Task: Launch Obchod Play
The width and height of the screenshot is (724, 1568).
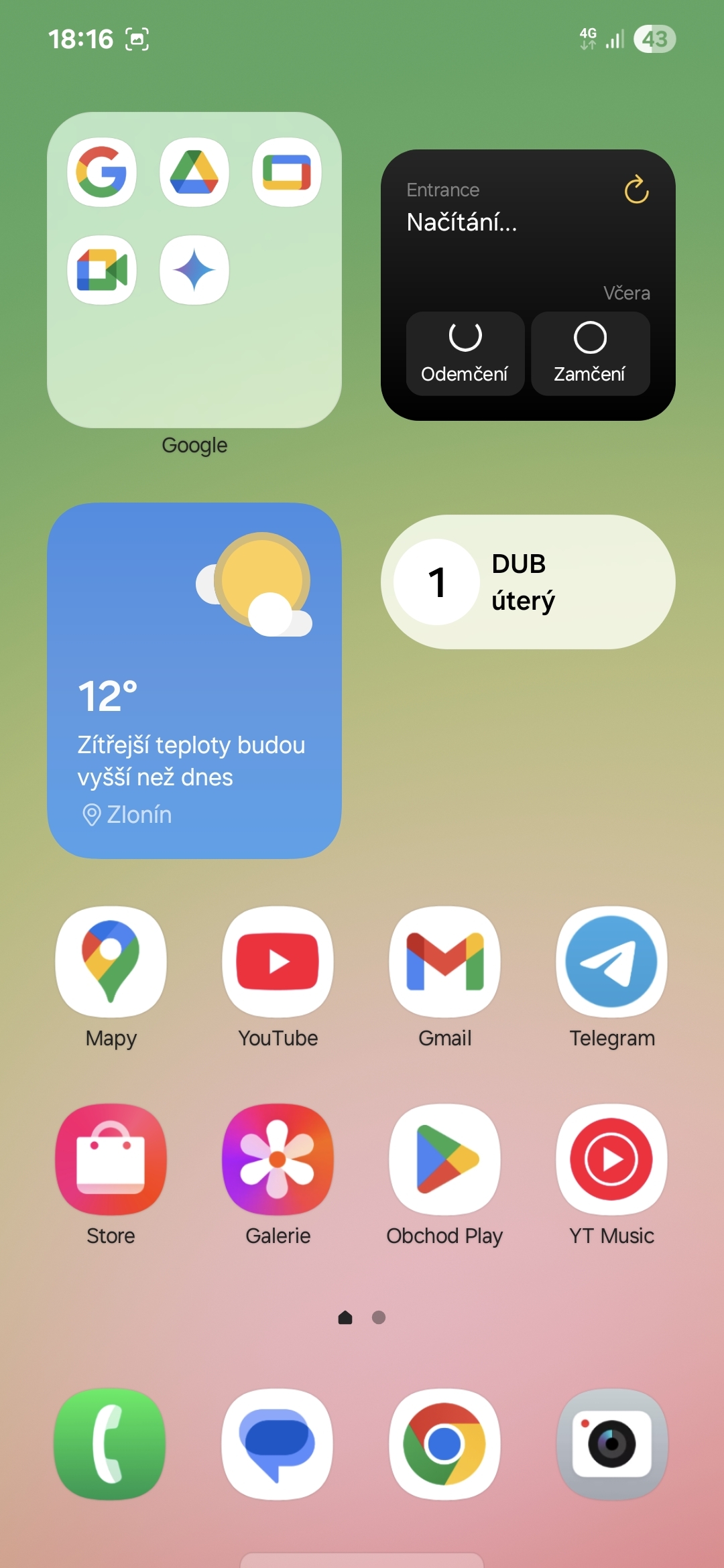Action: click(x=444, y=1159)
